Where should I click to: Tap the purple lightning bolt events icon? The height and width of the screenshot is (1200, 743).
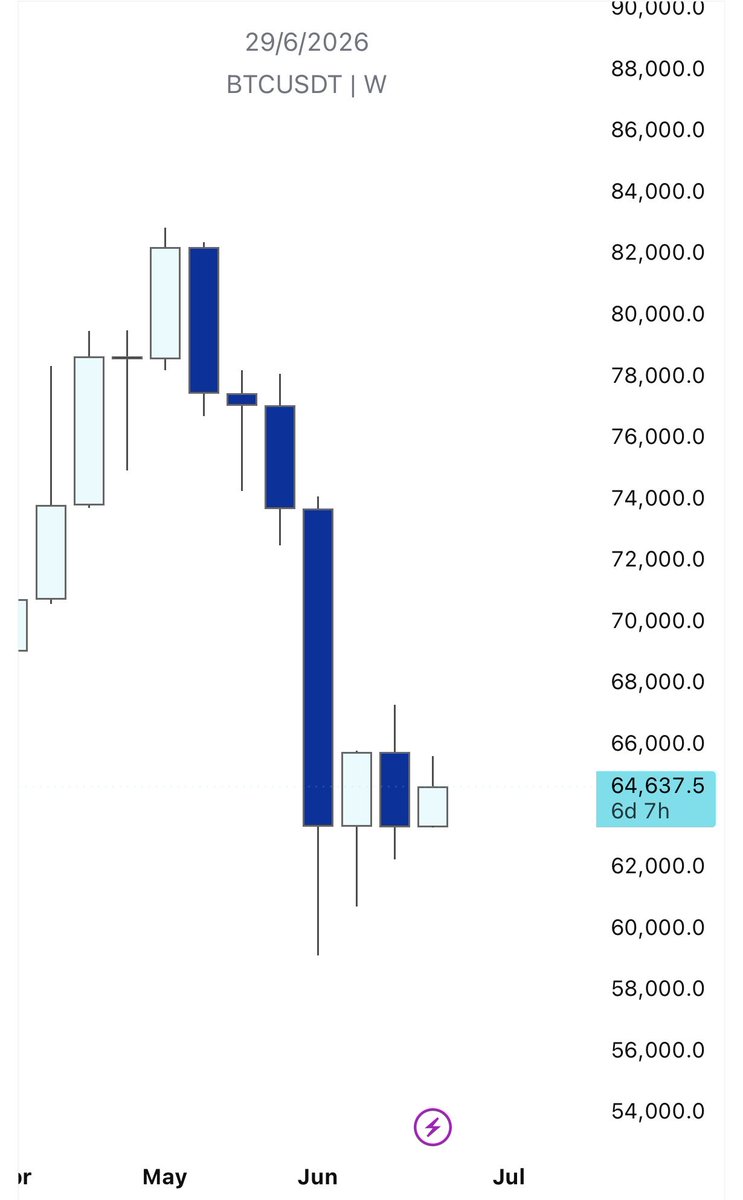click(x=433, y=1128)
